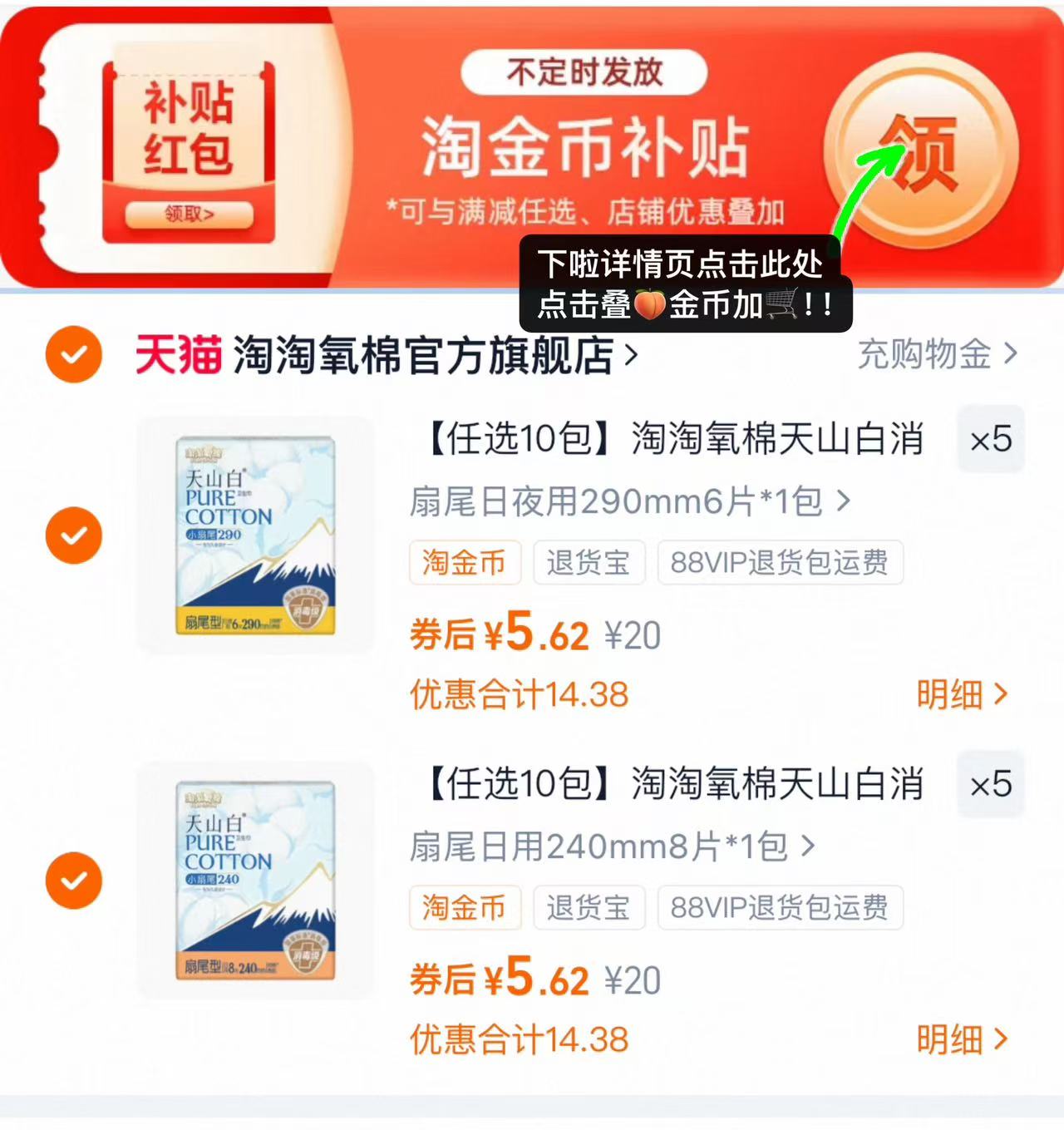Viewport: 1064px width, 1130px height.
Task: Tap the 88VIP退货包运费 badge on the 240mm item
Action: point(780,908)
